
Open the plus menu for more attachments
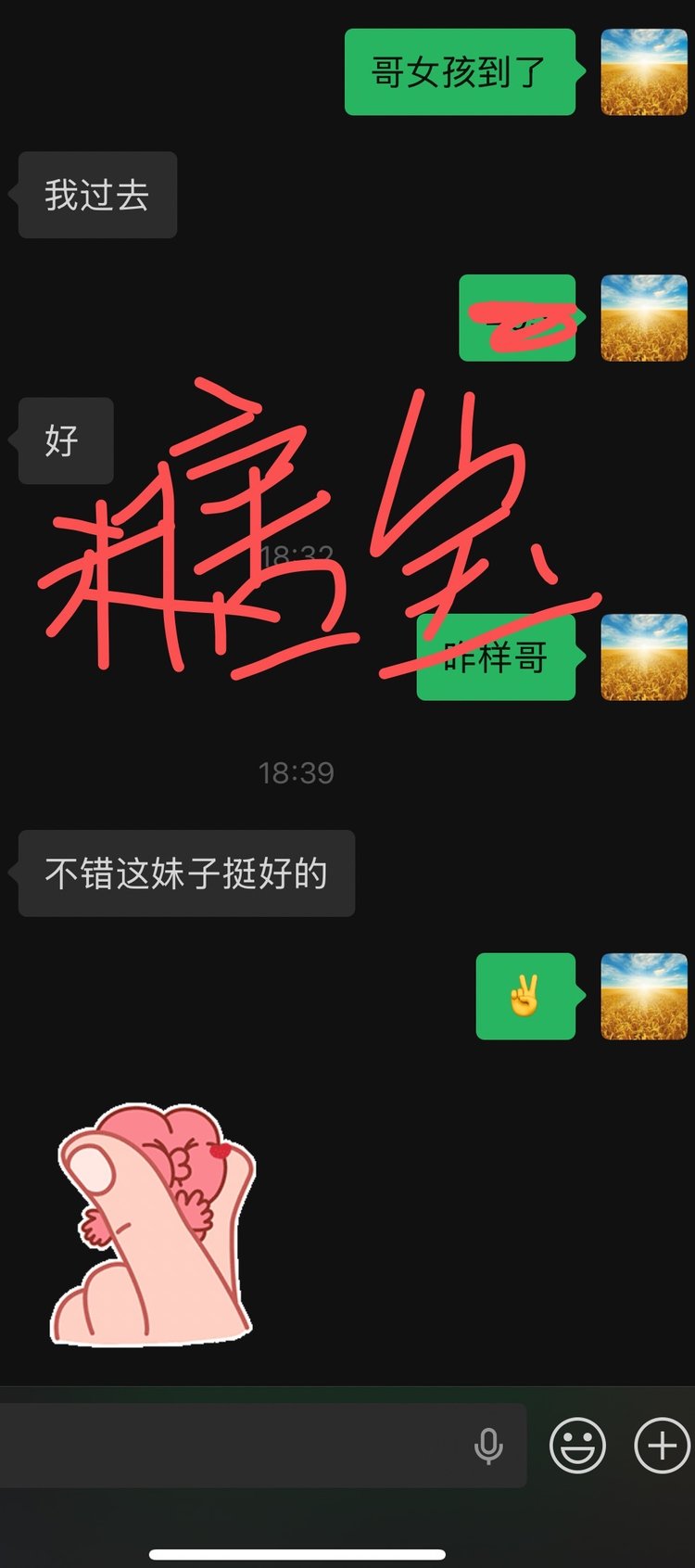pos(661,1445)
